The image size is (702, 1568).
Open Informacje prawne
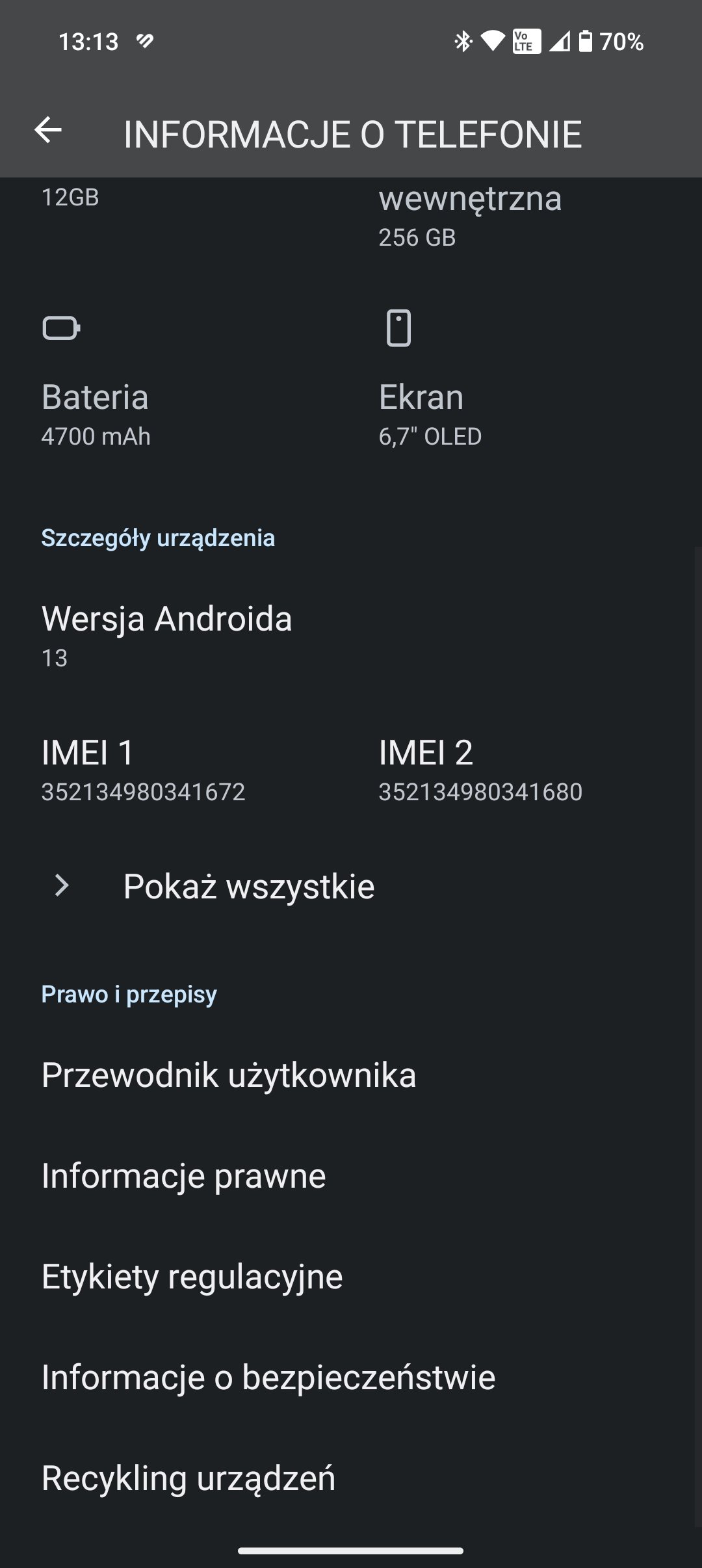351,1175
